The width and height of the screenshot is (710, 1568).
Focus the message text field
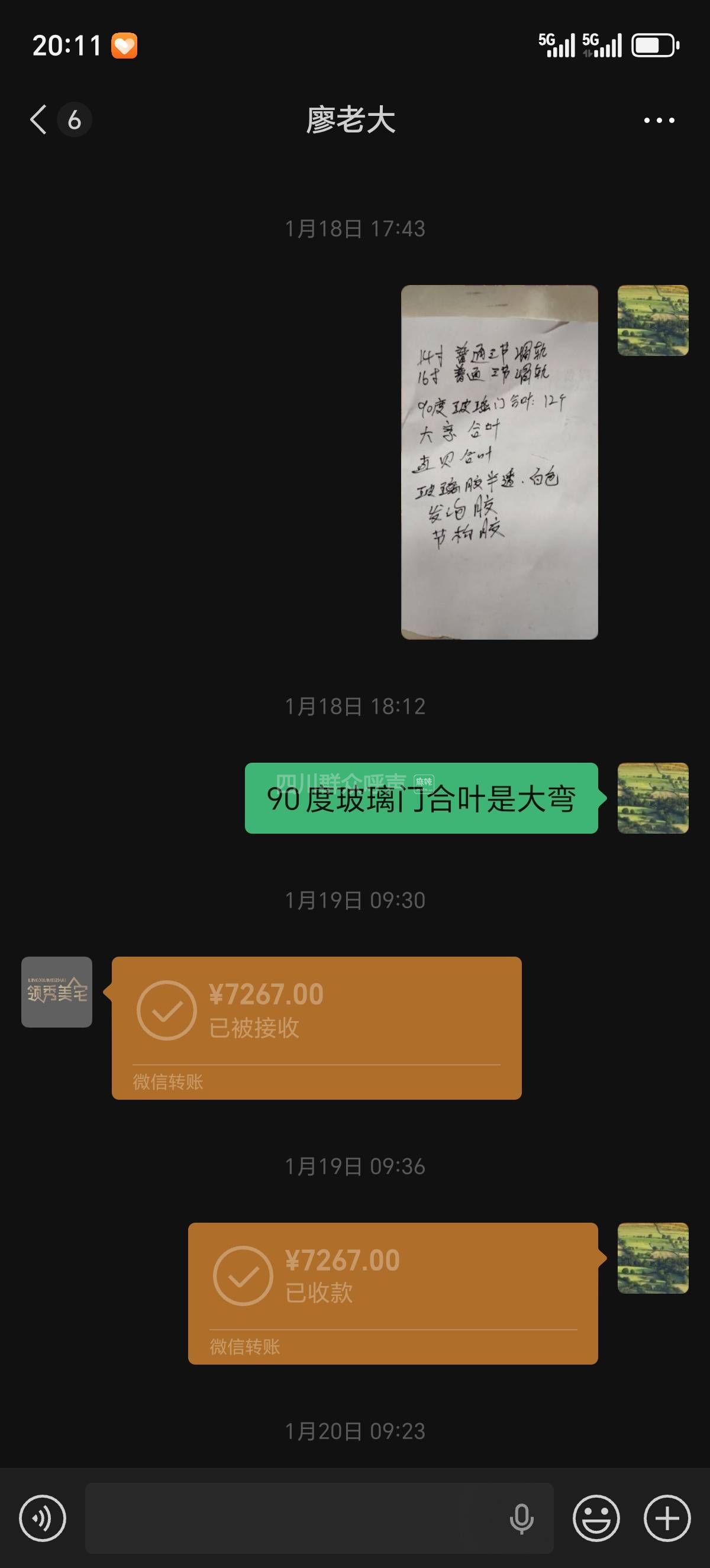click(x=292, y=1518)
